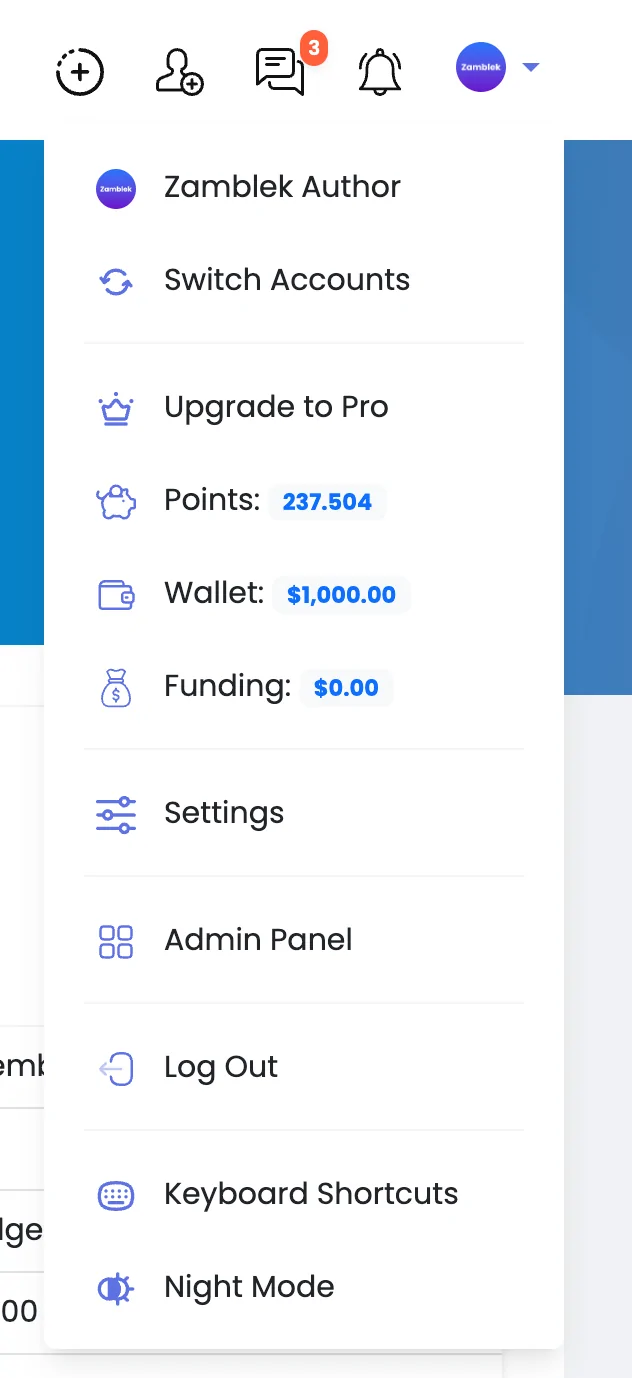Enable Night Mode
This screenshot has width=632, height=1378.
pos(304,1287)
